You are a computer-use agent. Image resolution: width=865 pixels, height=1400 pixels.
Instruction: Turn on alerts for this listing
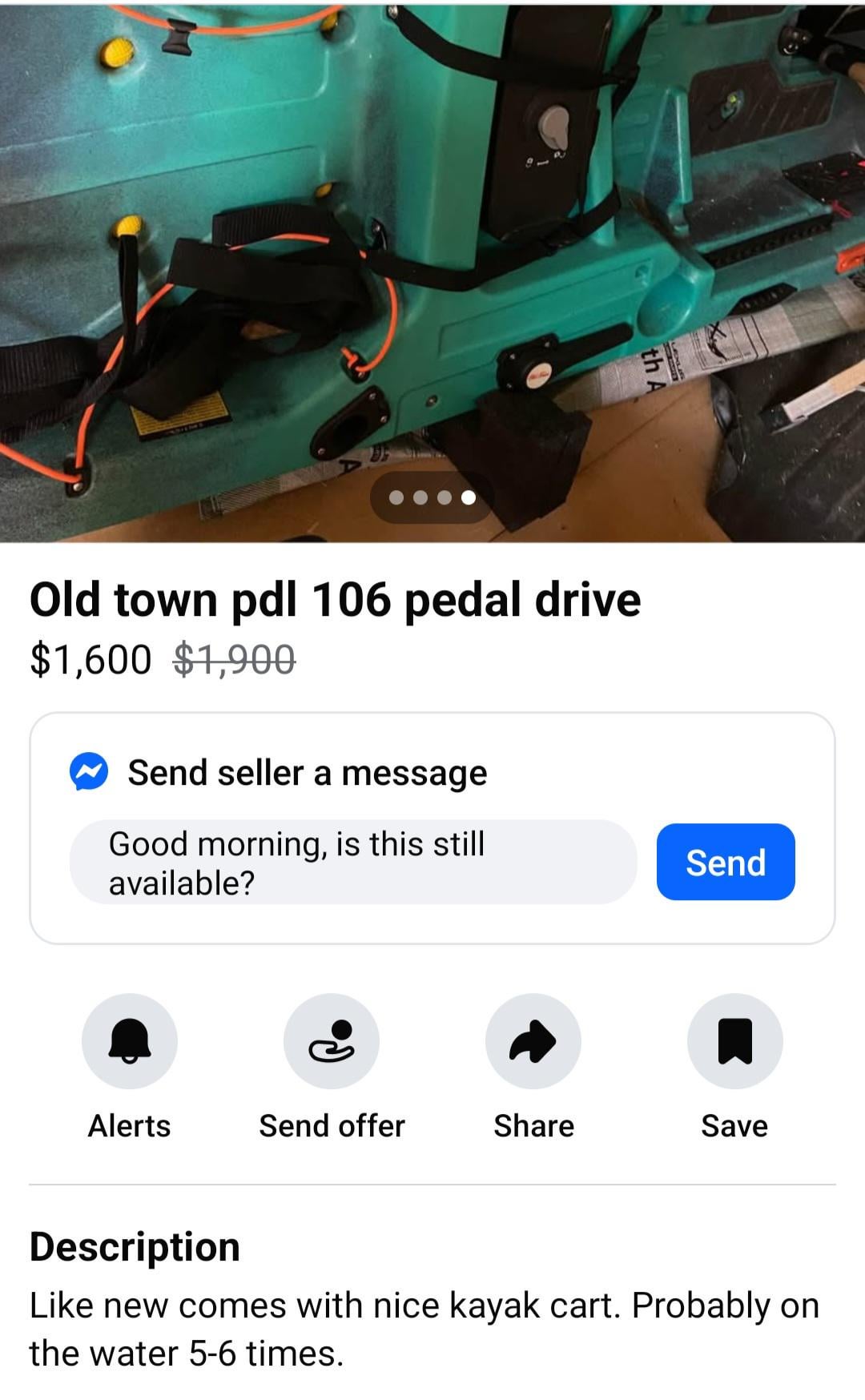pyautogui.click(x=130, y=1041)
